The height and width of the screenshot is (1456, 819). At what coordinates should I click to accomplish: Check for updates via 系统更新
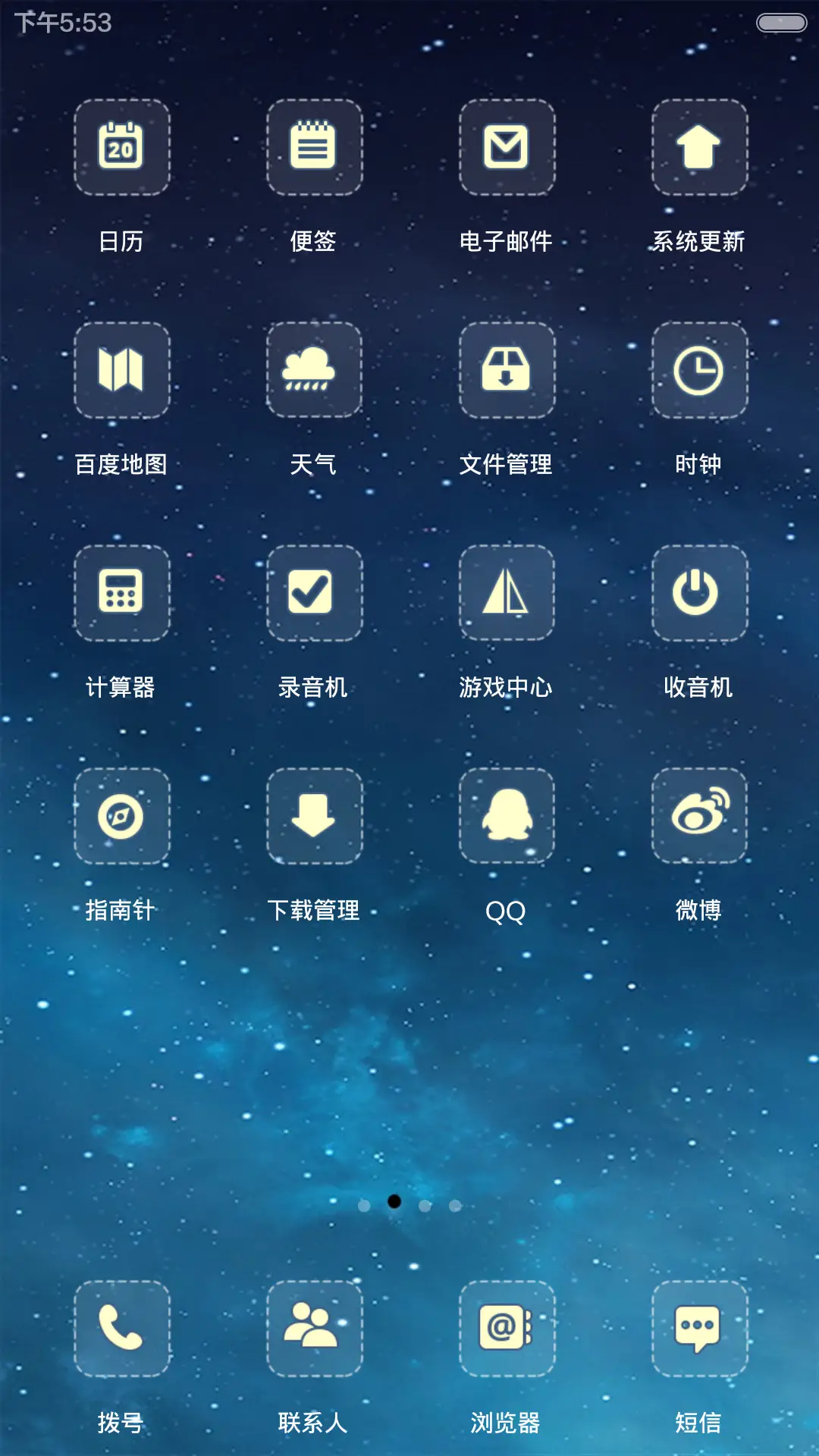pyautogui.click(x=698, y=147)
